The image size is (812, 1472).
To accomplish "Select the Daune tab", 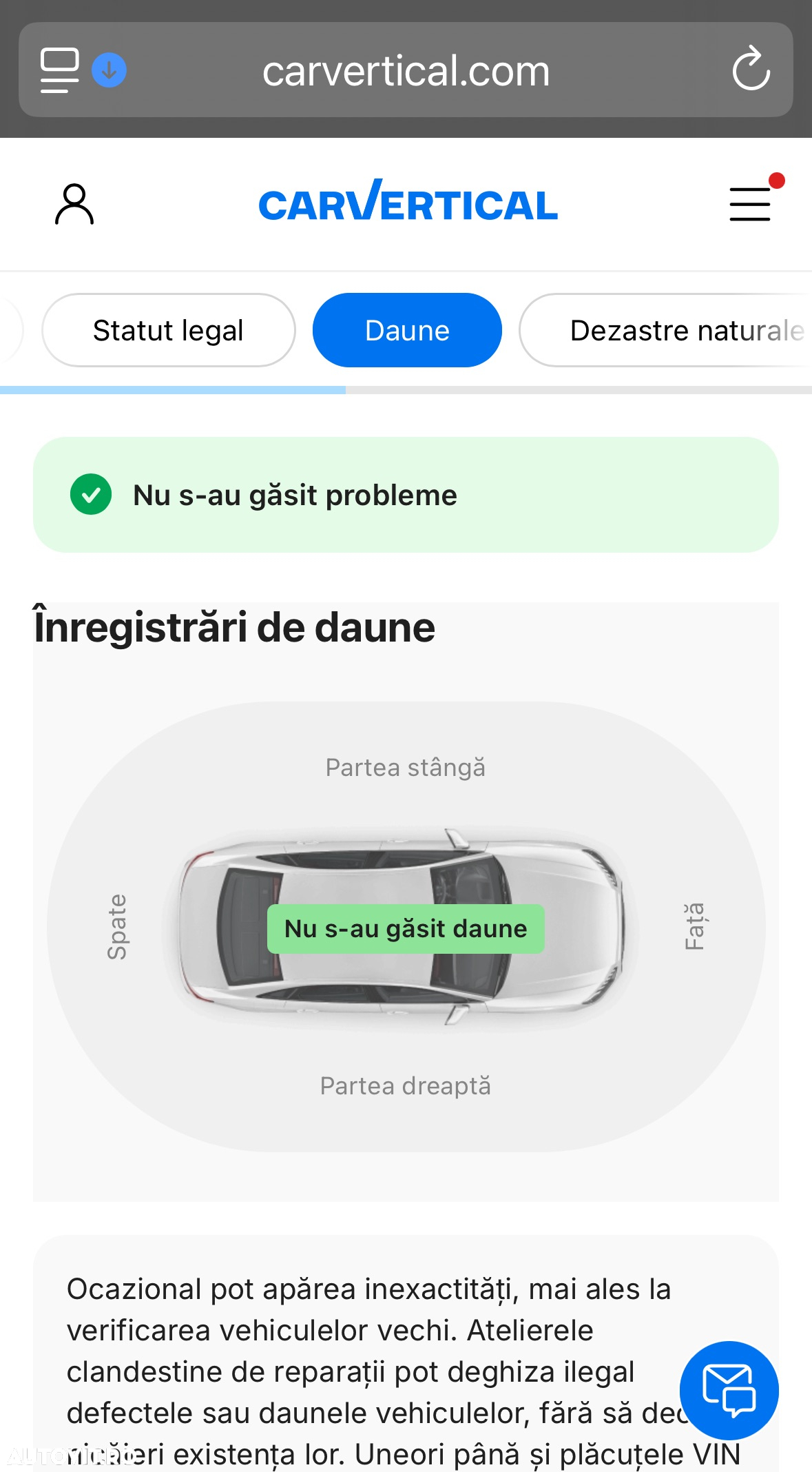I will pyautogui.click(x=407, y=331).
